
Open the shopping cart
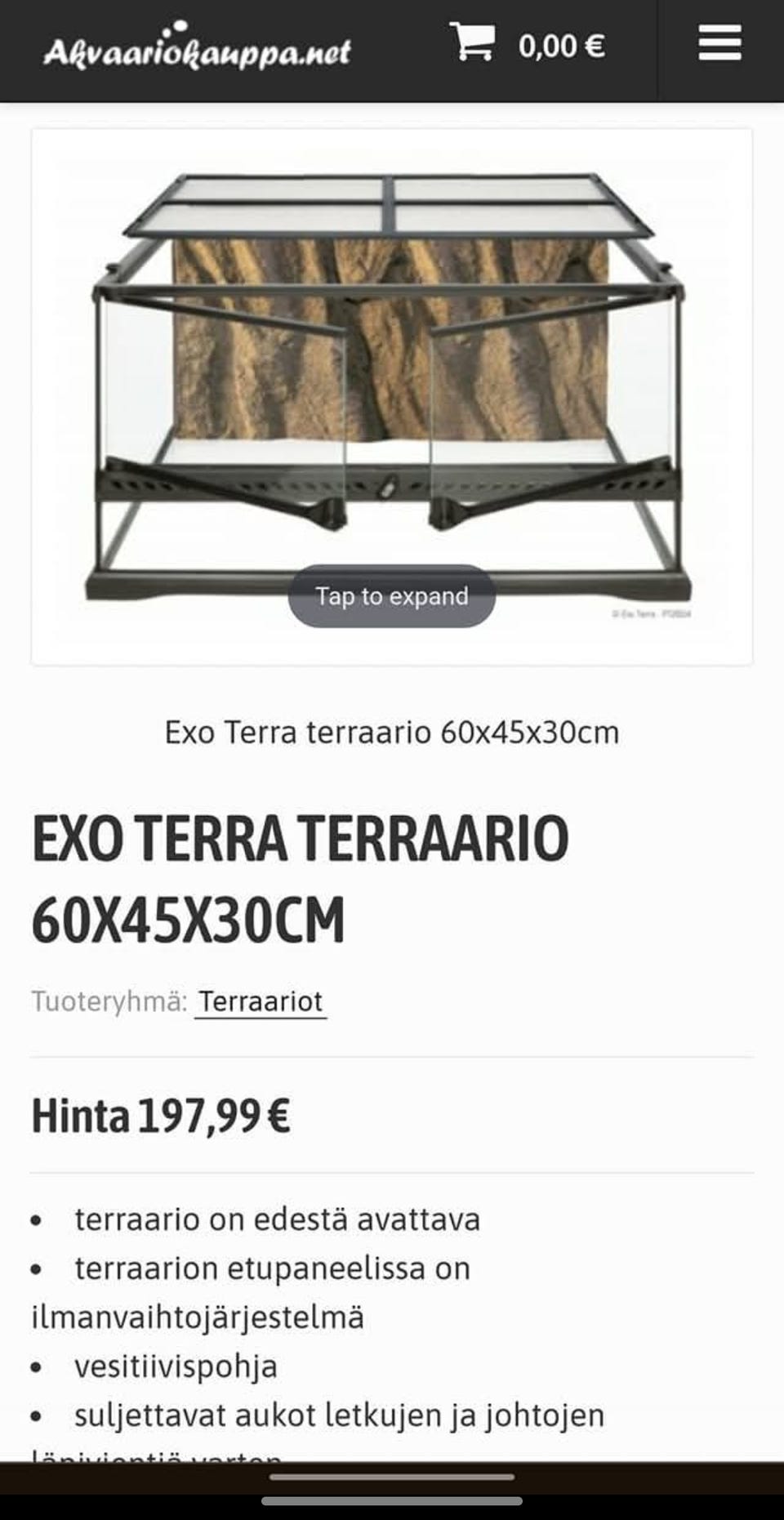[472, 42]
